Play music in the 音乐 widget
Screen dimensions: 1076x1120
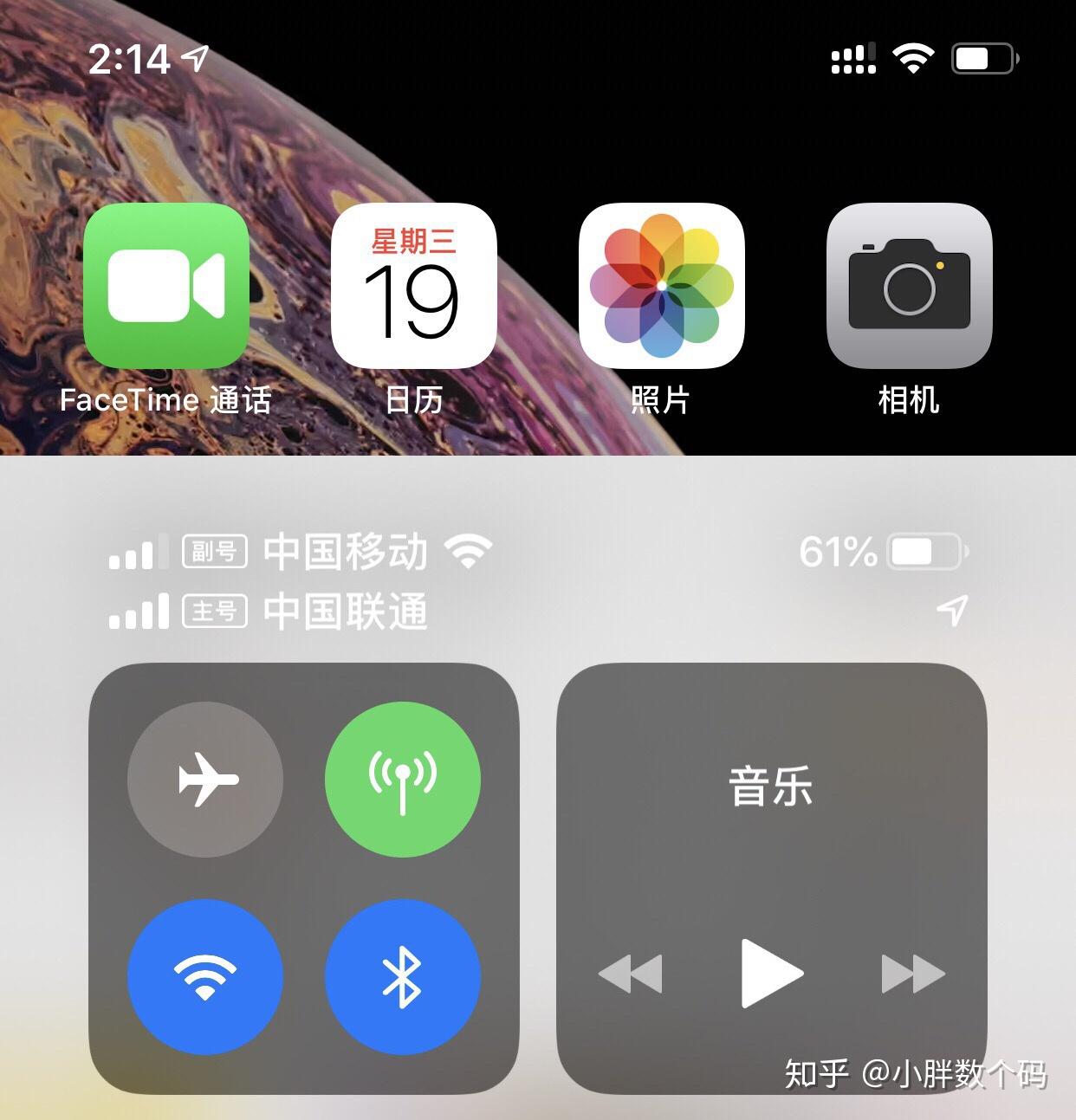(770, 974)
